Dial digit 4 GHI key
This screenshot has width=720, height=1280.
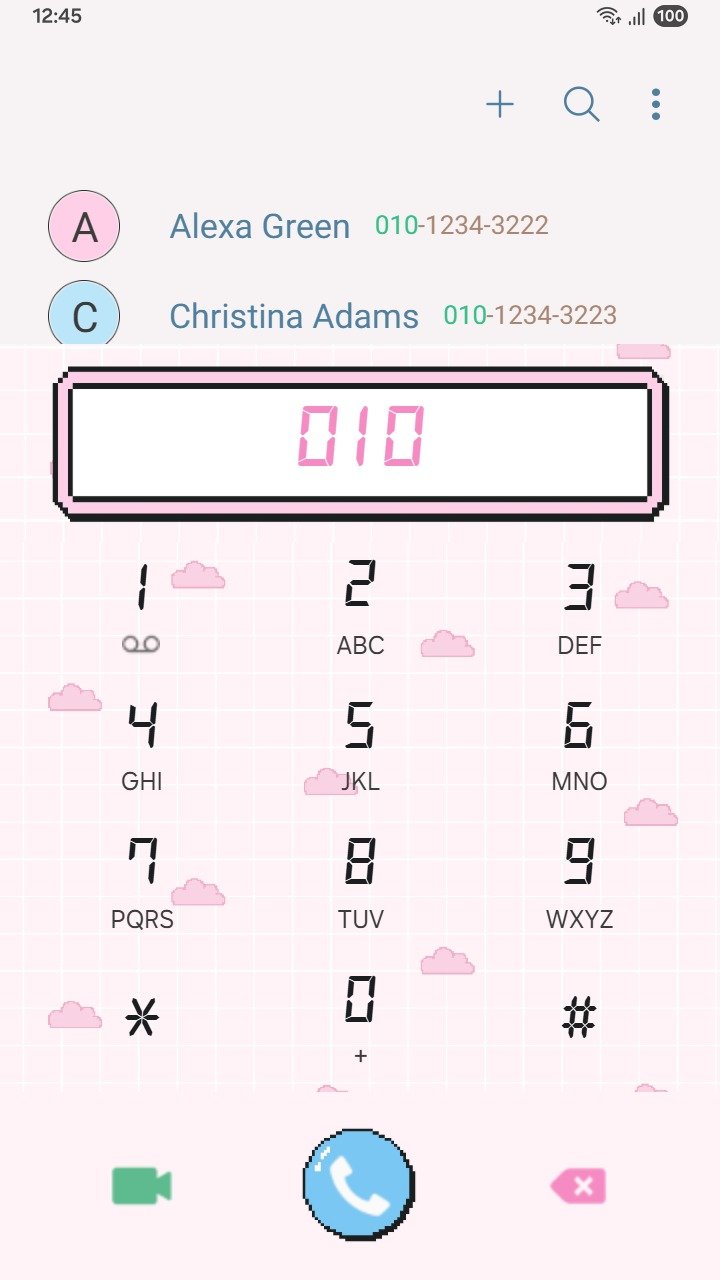coord(142,742)
